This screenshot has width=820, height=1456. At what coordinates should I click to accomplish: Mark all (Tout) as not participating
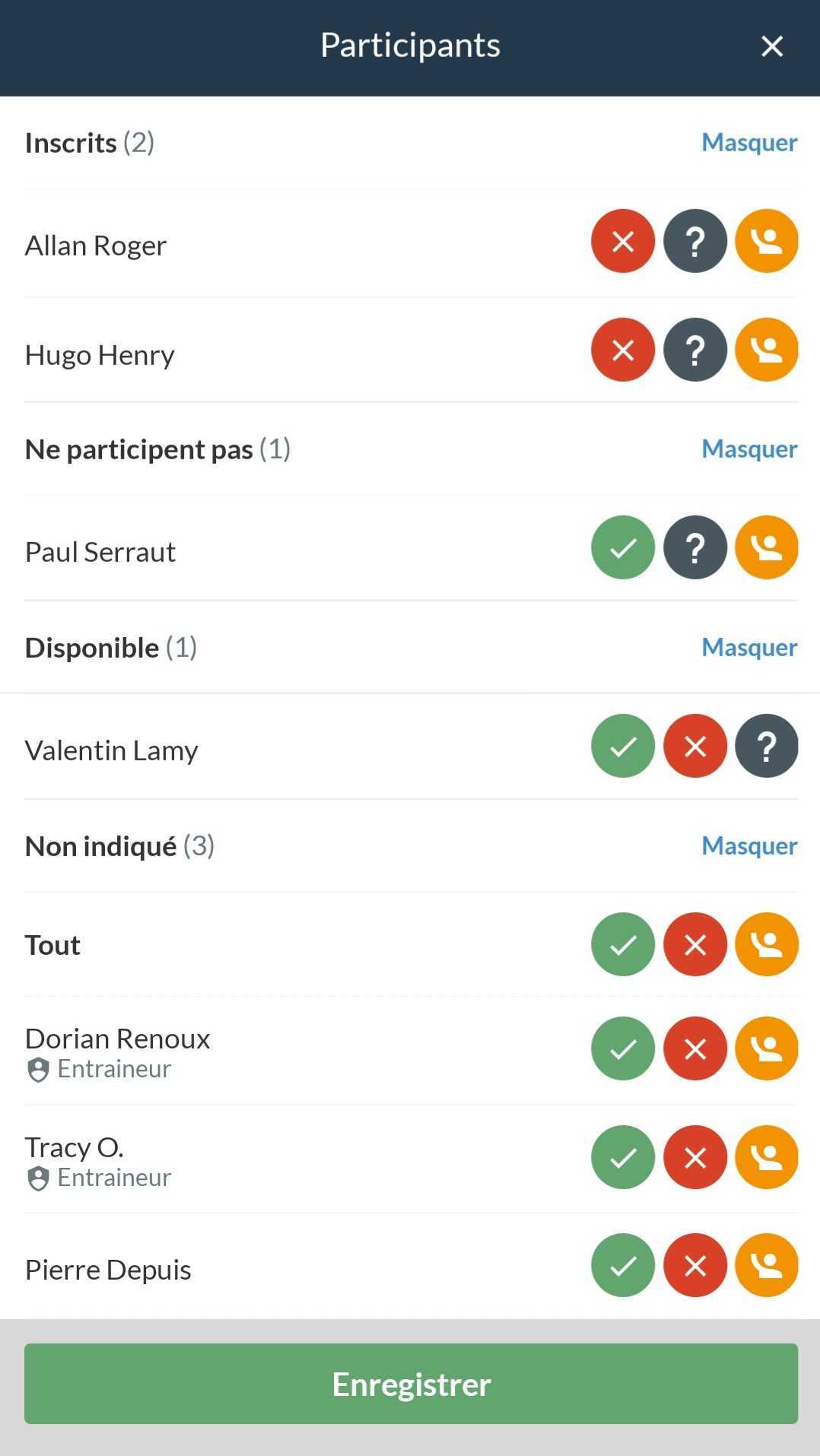[x=695, y=944]
